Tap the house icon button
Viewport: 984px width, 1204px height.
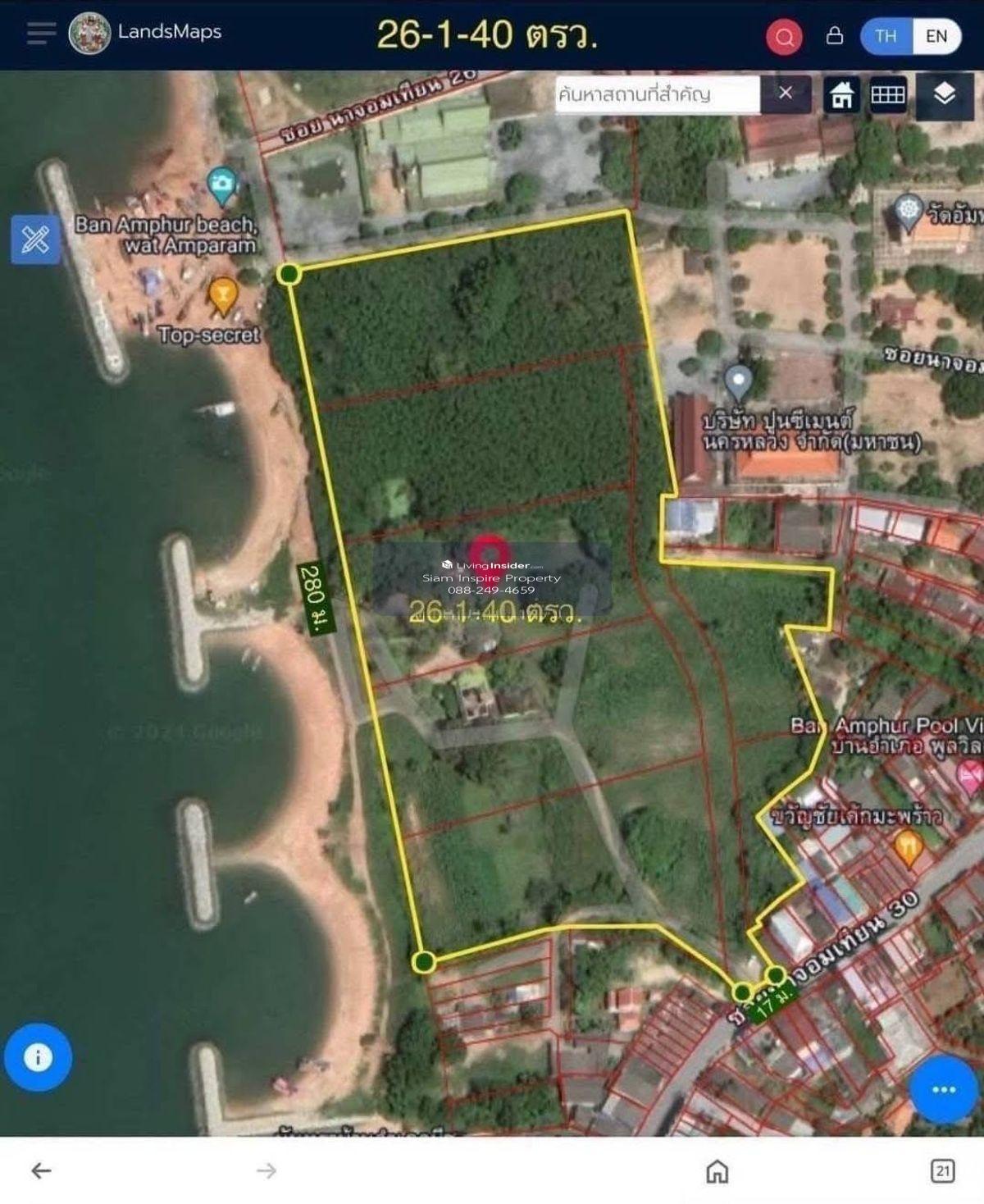click(841, 94)
